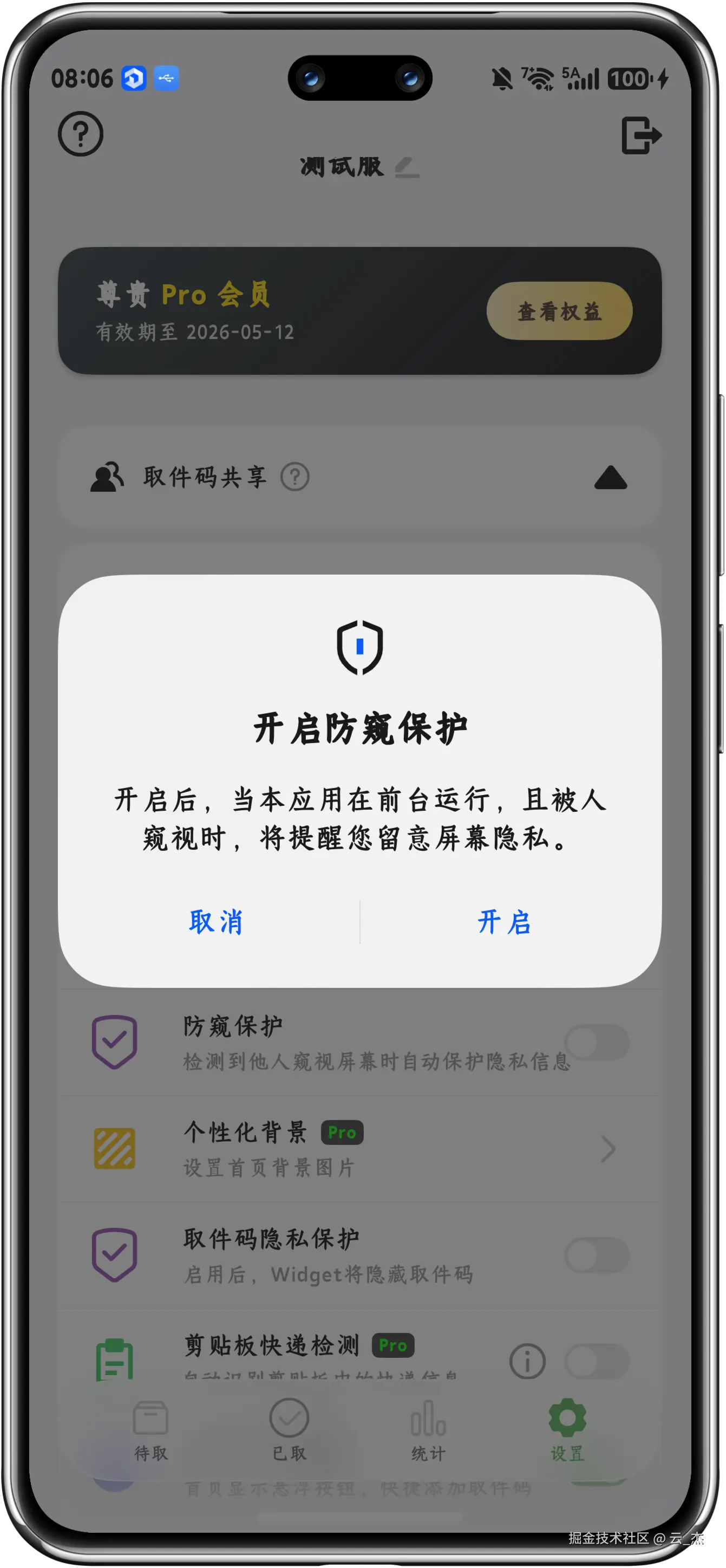
Task: Tap 取消 to cancel the dialog
Action: tap(215, 922)
